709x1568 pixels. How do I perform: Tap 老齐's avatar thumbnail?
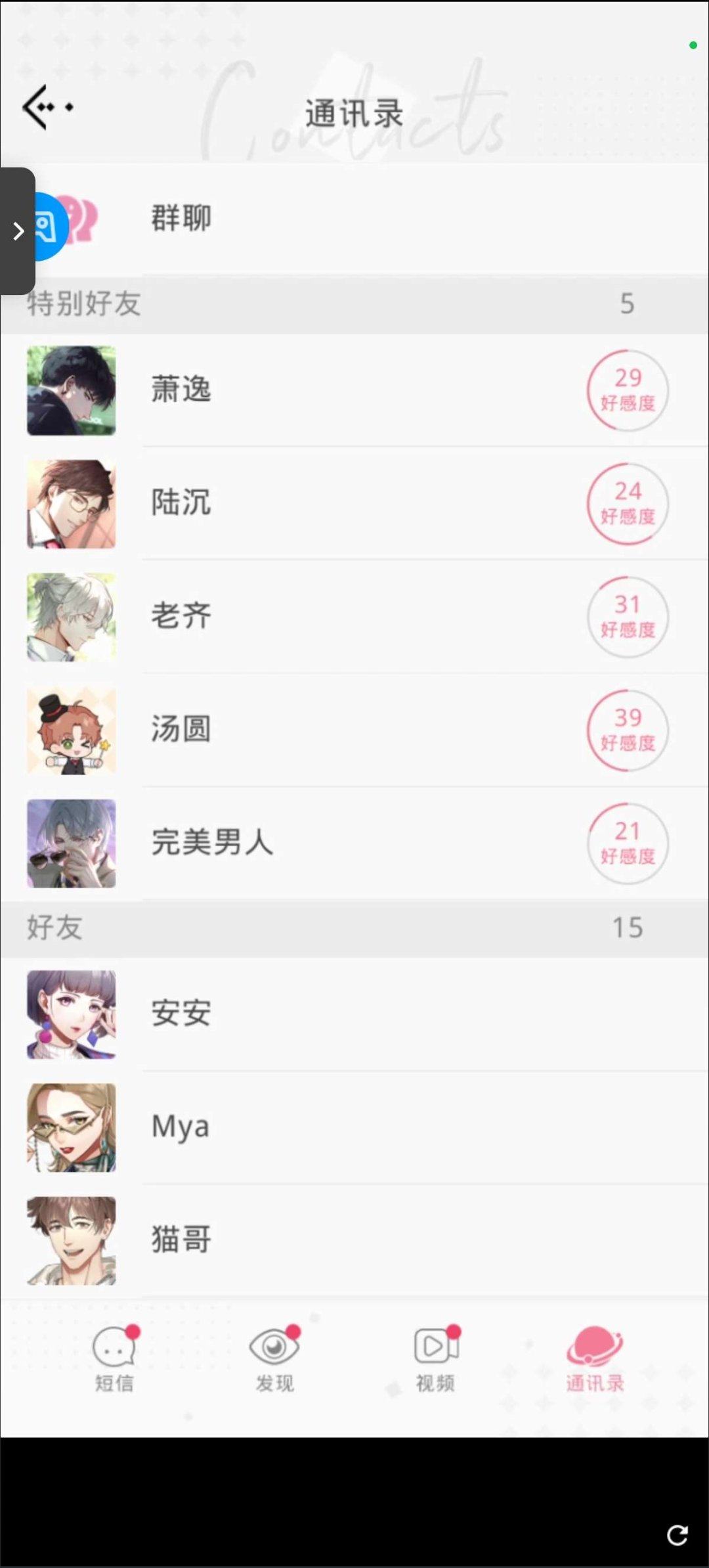pyautogui.click(x=72, y=616)
